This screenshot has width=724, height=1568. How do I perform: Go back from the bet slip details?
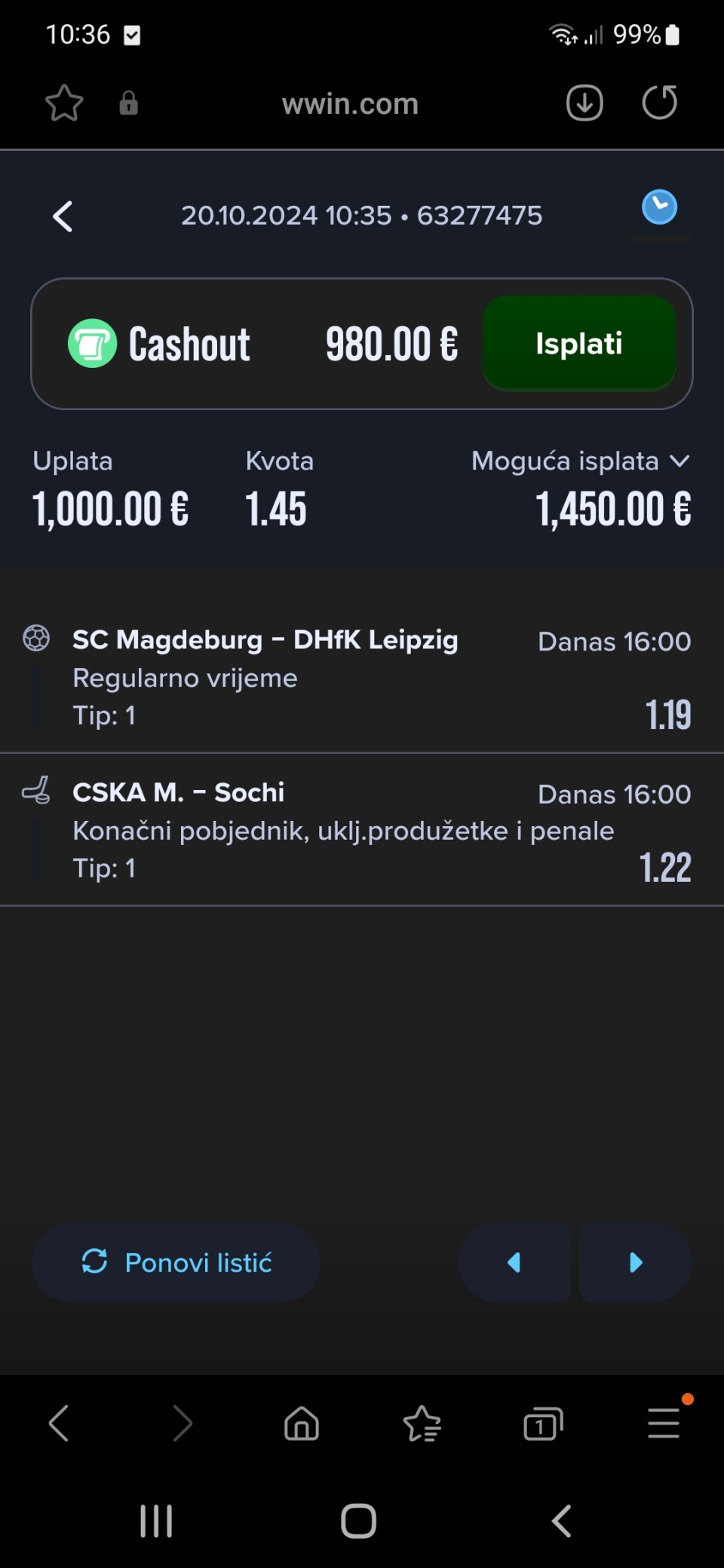point(63,216)
